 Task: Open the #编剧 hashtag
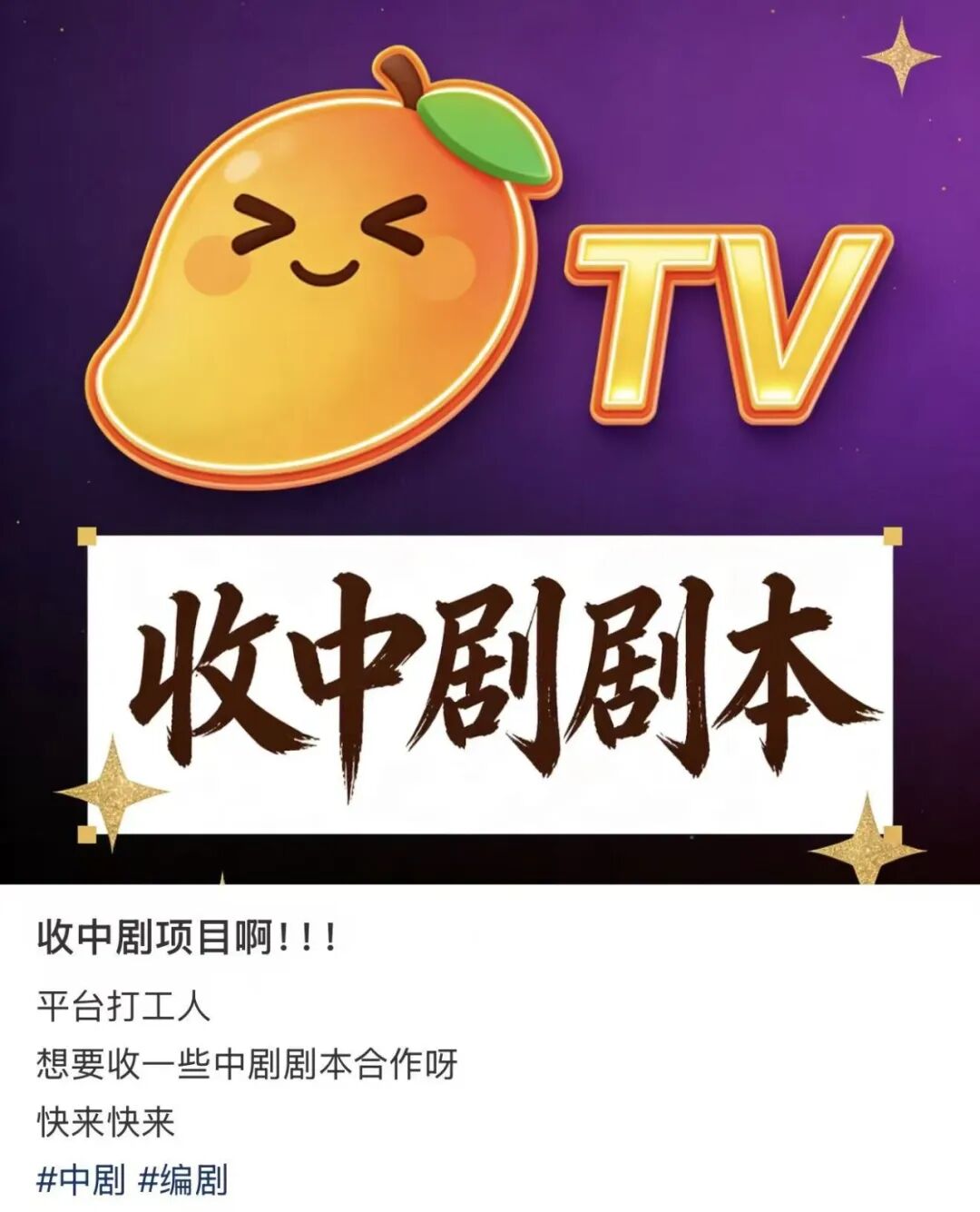coord(182,1180)
